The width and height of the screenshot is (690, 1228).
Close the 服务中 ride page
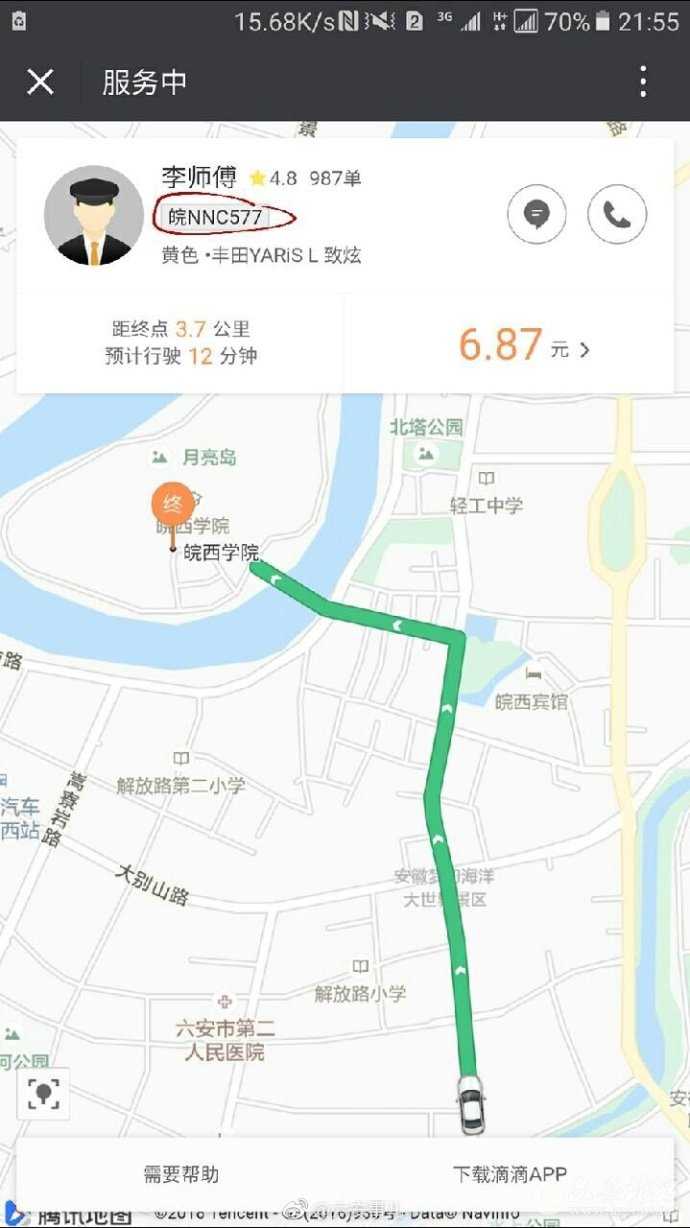(40, 82)
